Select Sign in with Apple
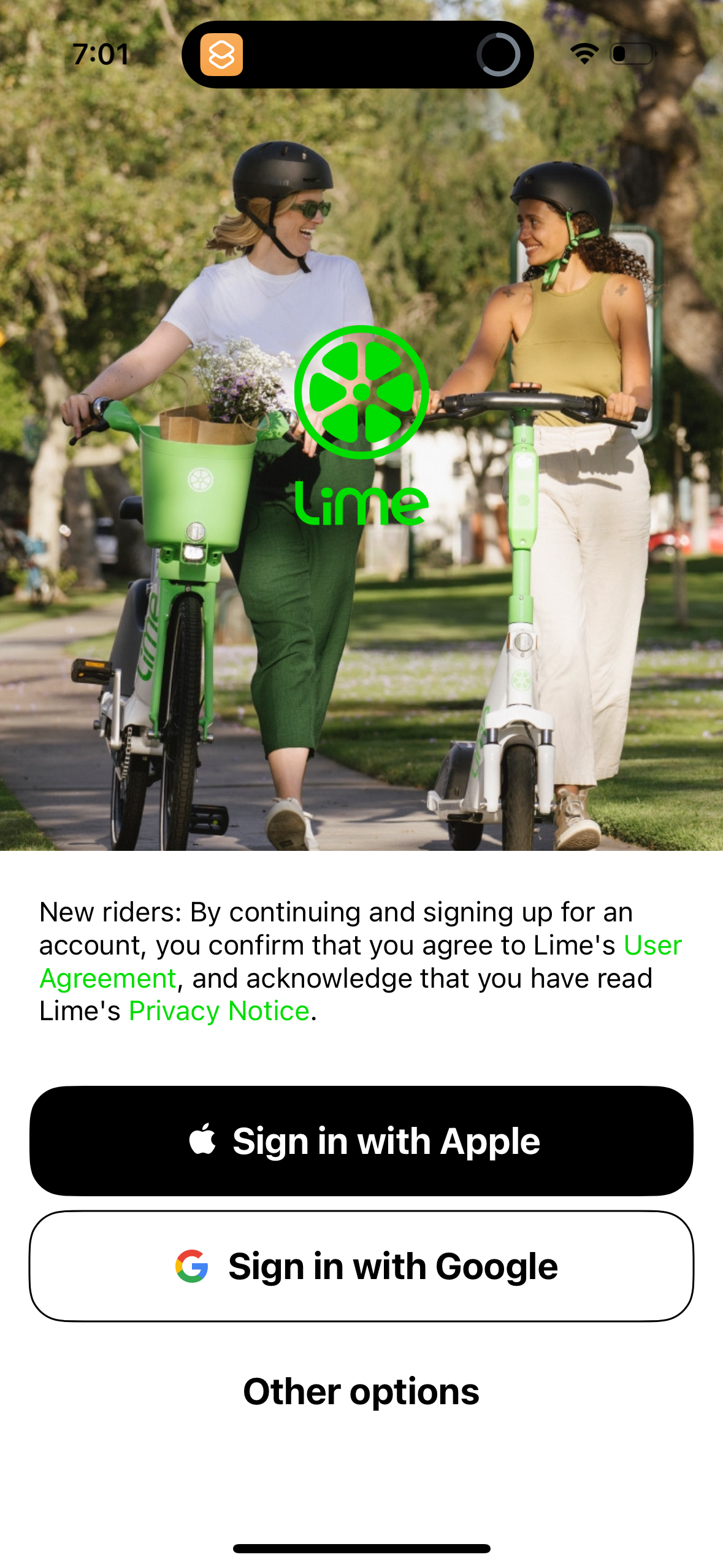 (361, 1140)
